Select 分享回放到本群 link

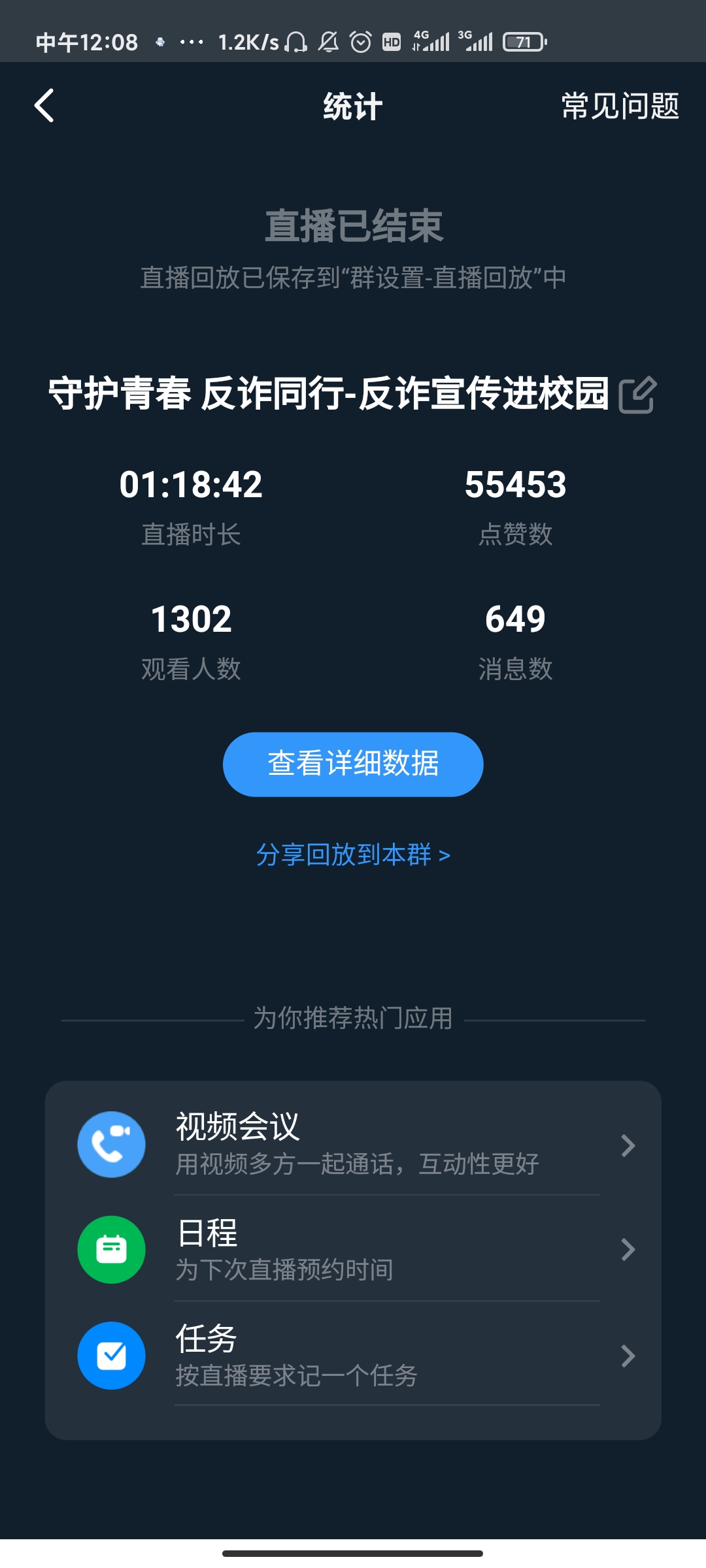point(353,855)
